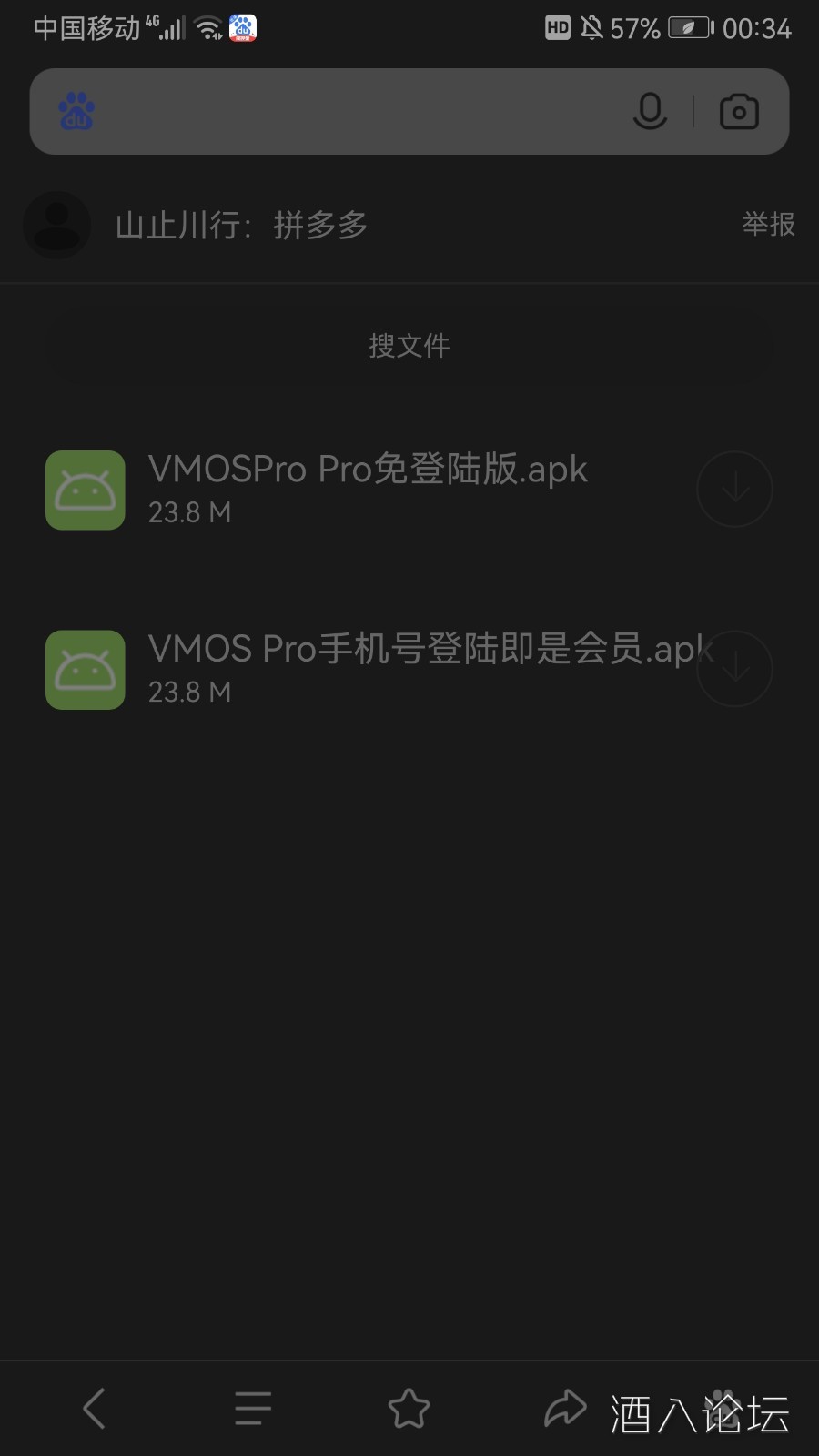Viewport: 819px width, 1456px height.
Task: Open the share icon at the bottom
Action: 564,1408
